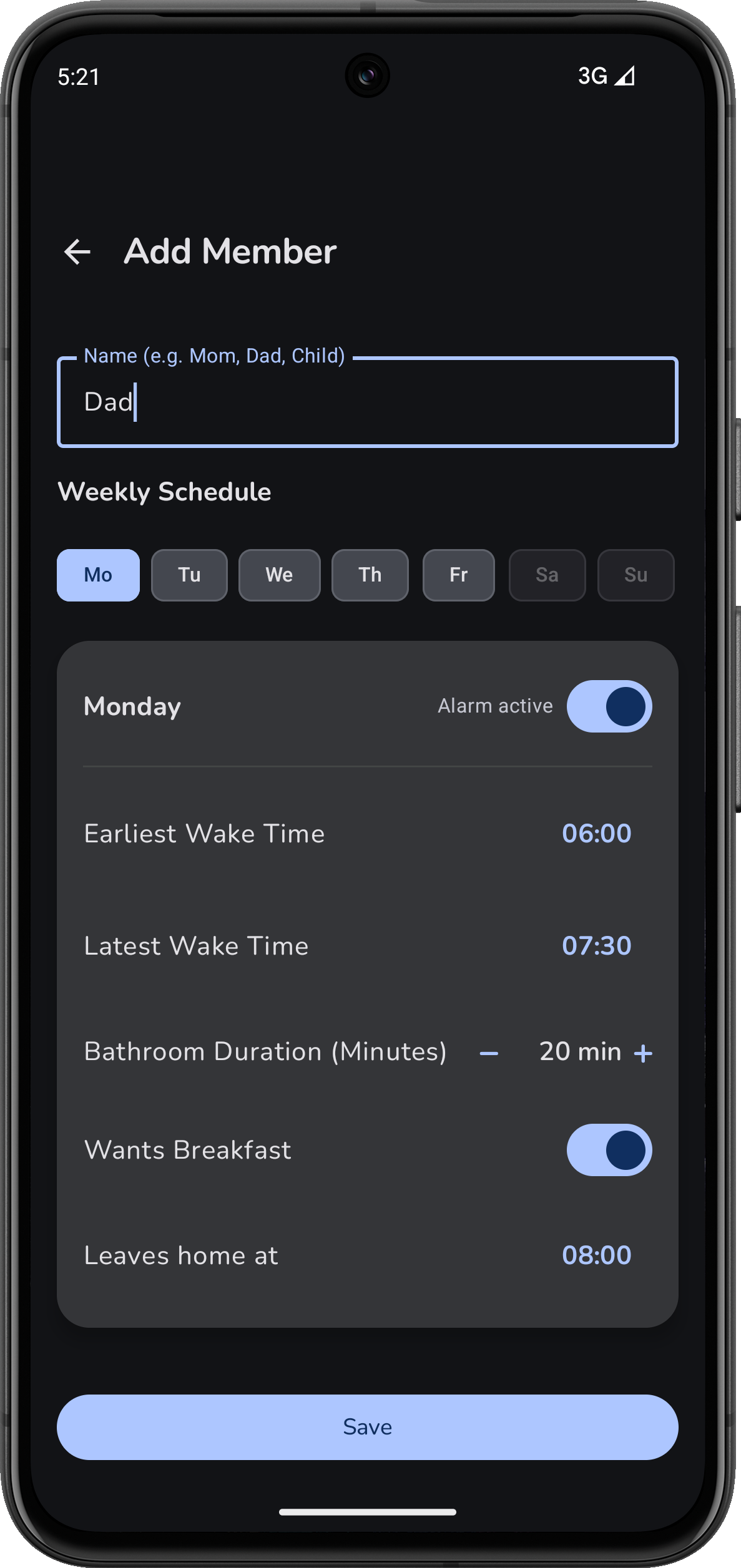Go back from Add Member
The width and height of the screenshot is (741, 1568).
click(77, 252)
